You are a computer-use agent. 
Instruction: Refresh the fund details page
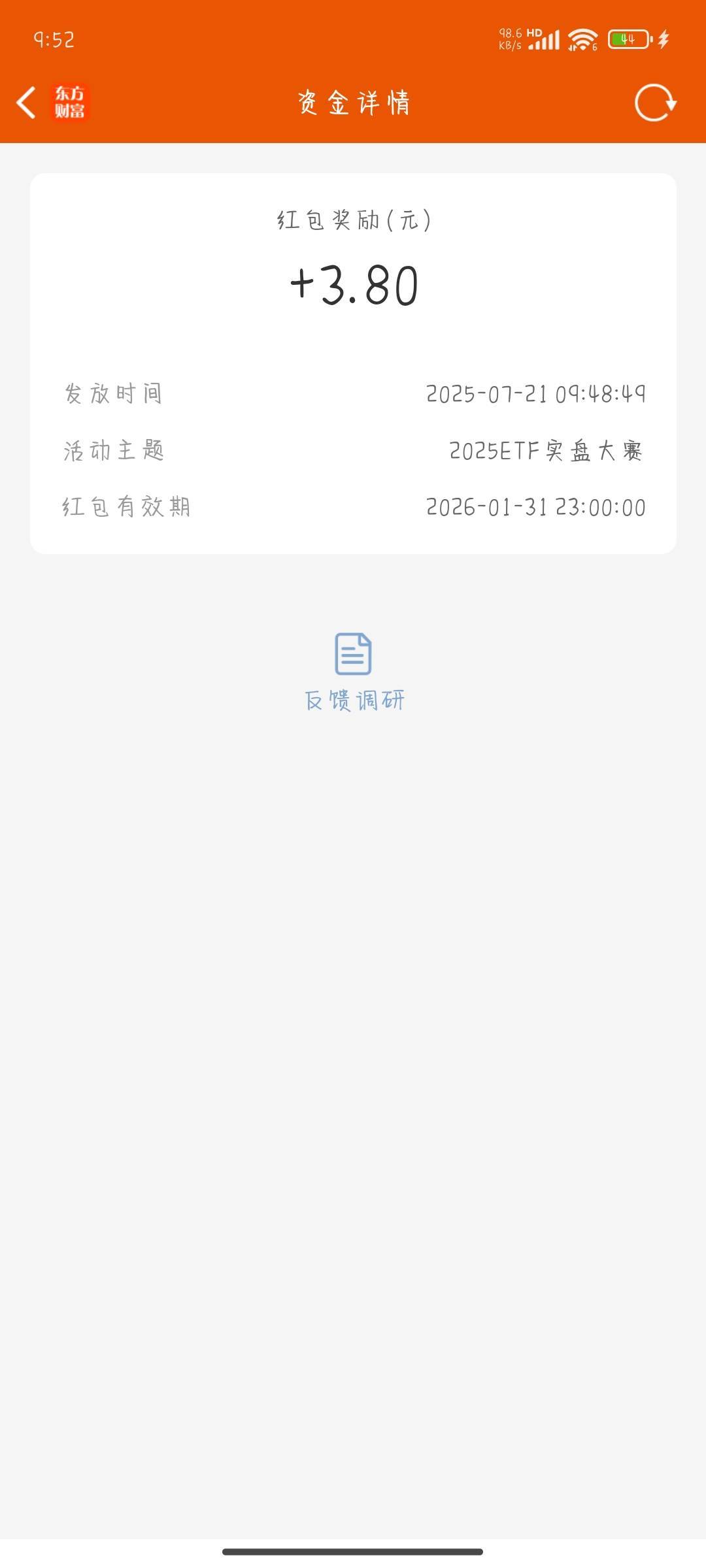655,103
